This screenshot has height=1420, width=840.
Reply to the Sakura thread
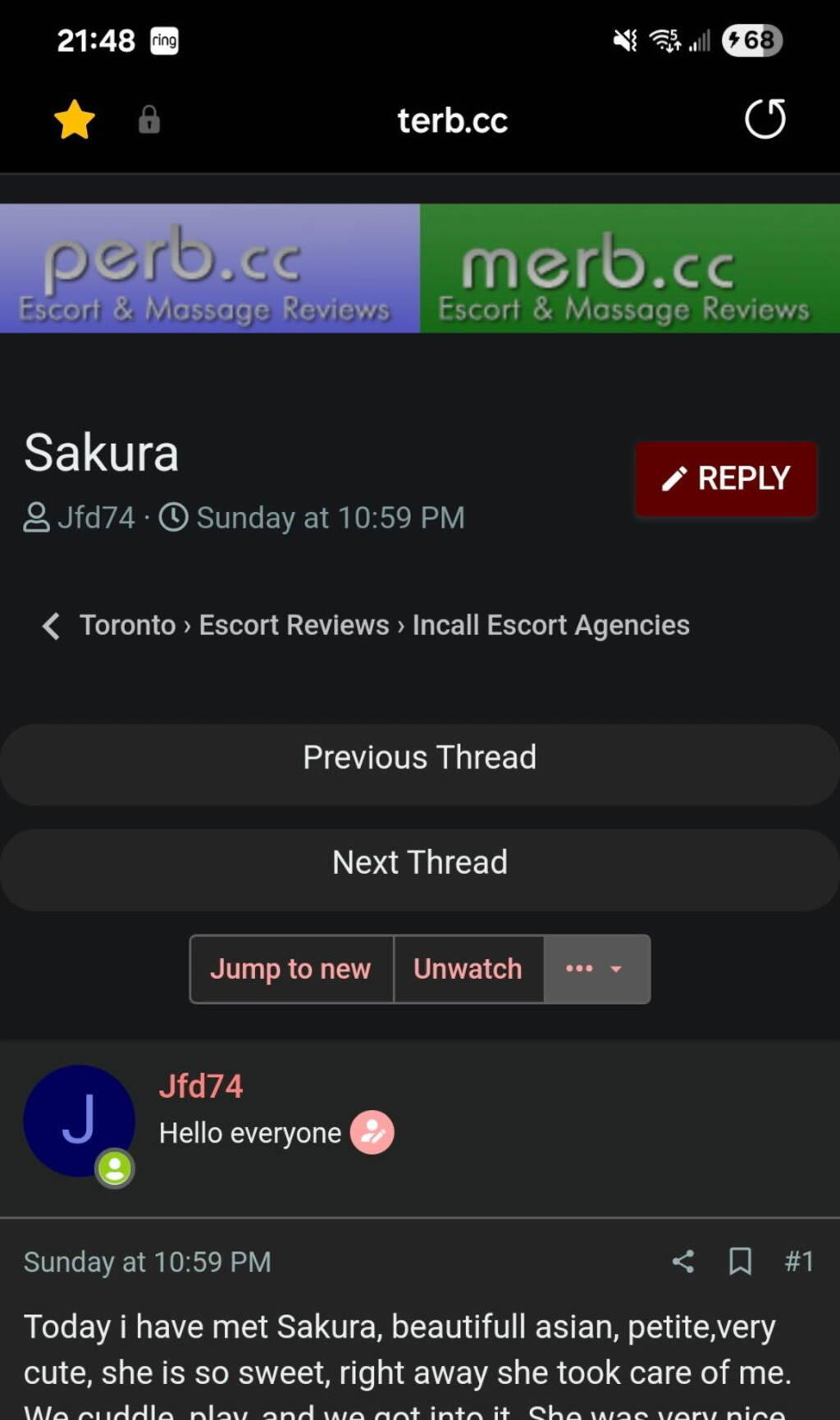coord(725,479)
